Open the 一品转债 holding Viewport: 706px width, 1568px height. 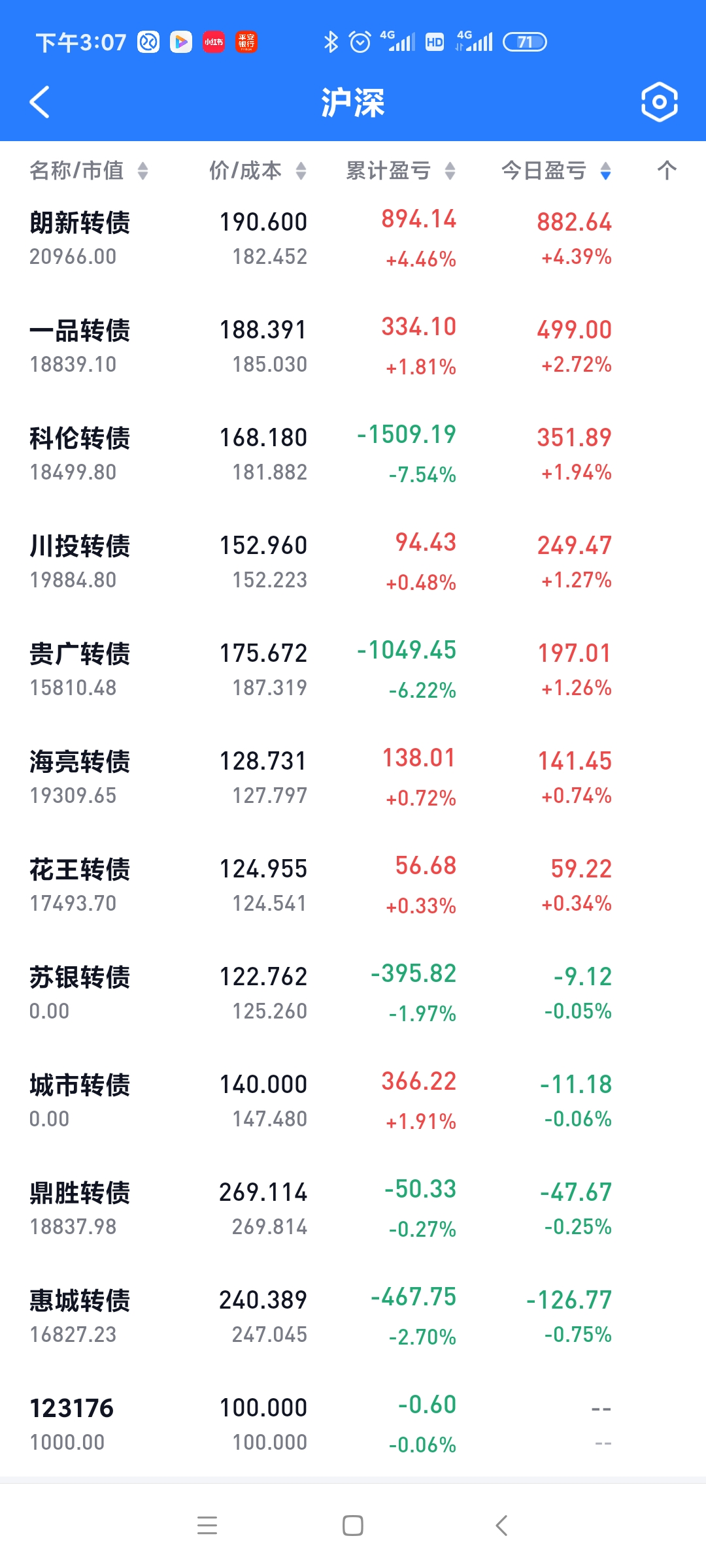click(x=353, y=347)
